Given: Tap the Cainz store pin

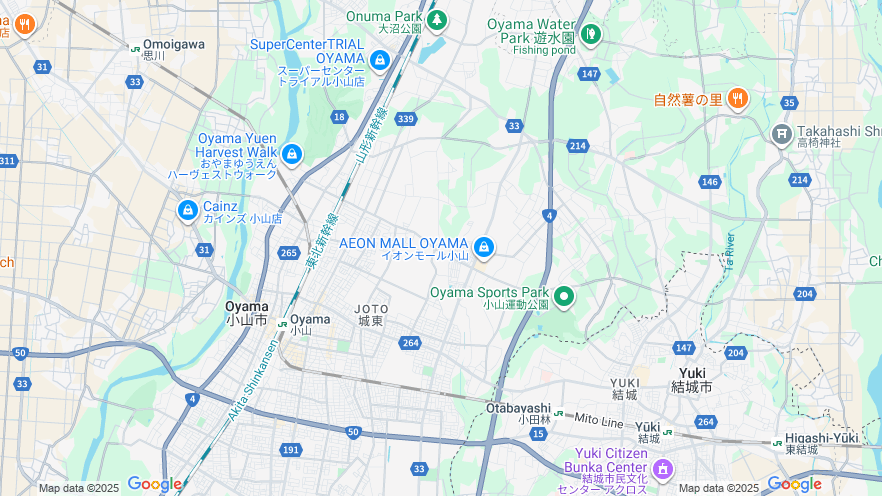Looking at the screenshot, I should (x=187, y=210).
